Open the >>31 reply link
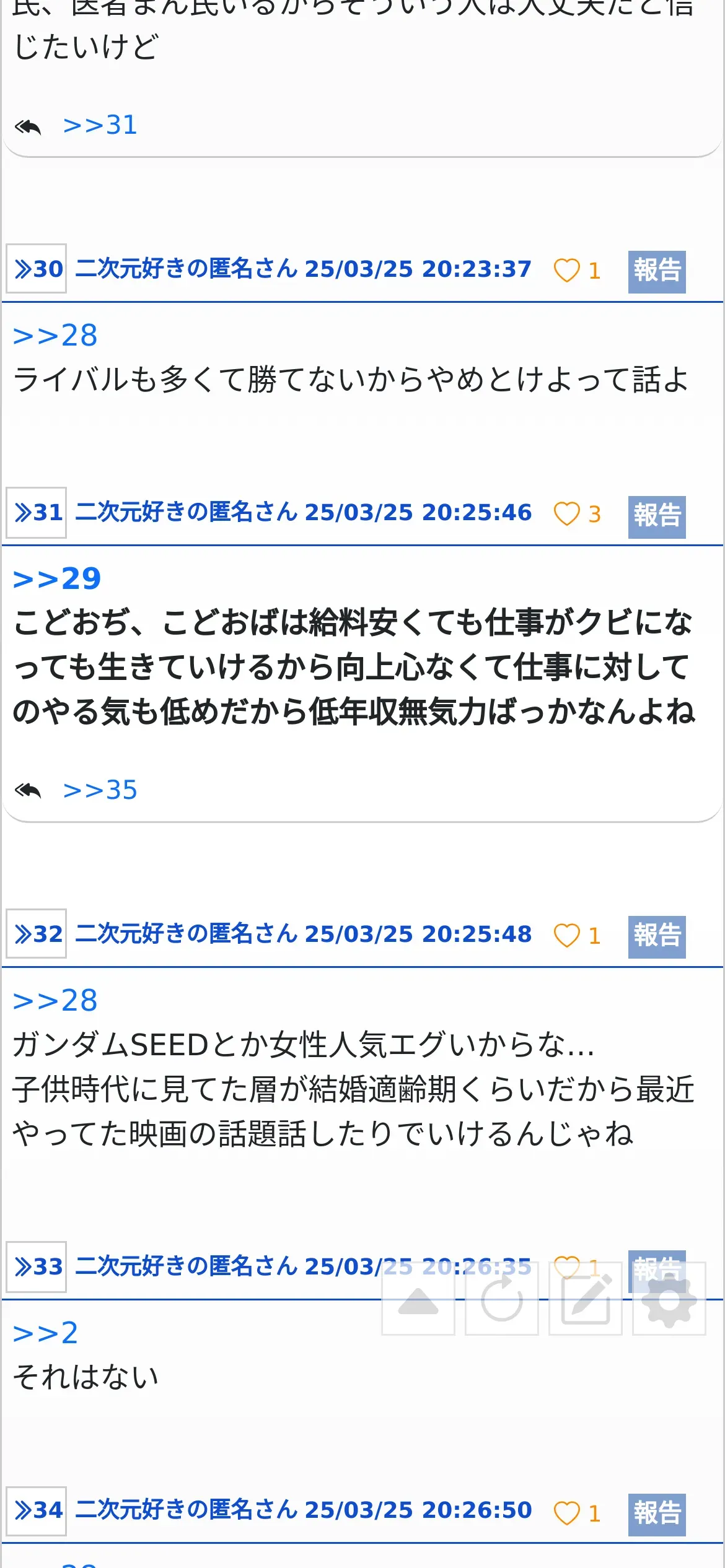This screenshot has width=725, height=1568. [x=100, y=125]
